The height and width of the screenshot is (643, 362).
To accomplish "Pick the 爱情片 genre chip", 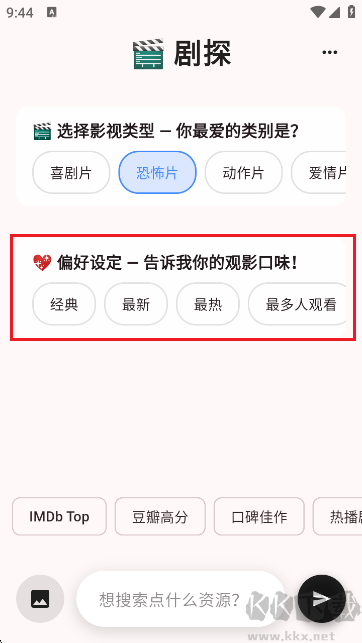I will 319,173.
